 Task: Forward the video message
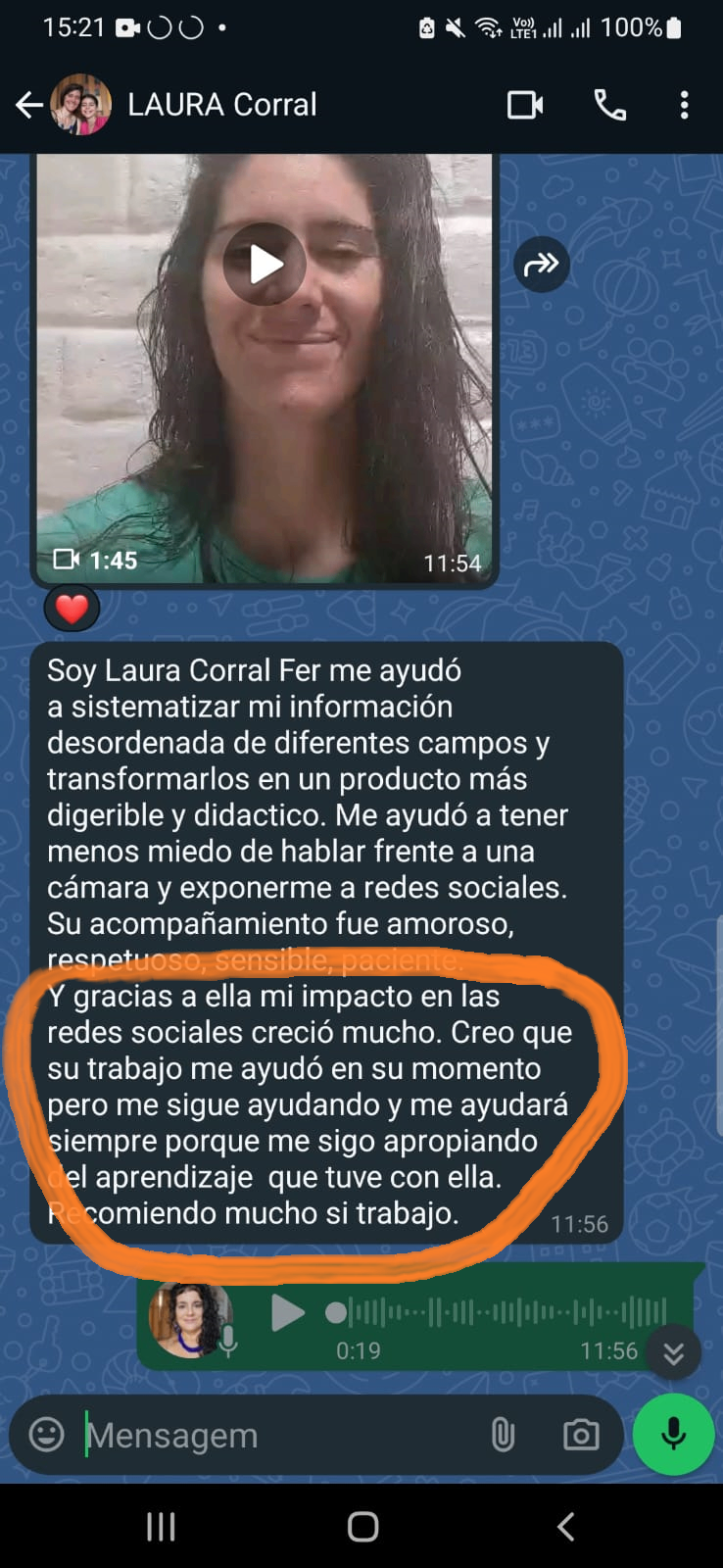(x=542, y=265)
